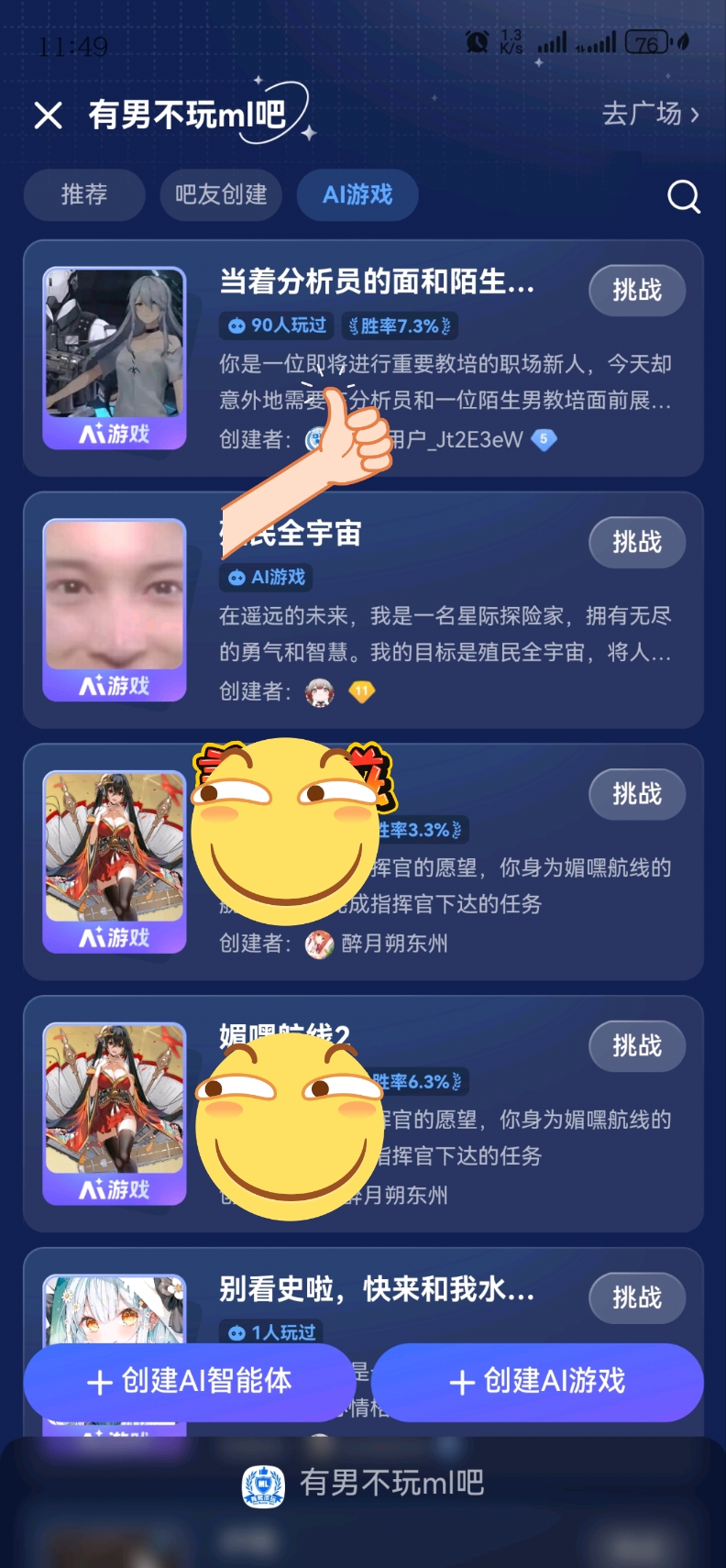Tap 挑战 on the 全宇宙 game

(636, 542)
